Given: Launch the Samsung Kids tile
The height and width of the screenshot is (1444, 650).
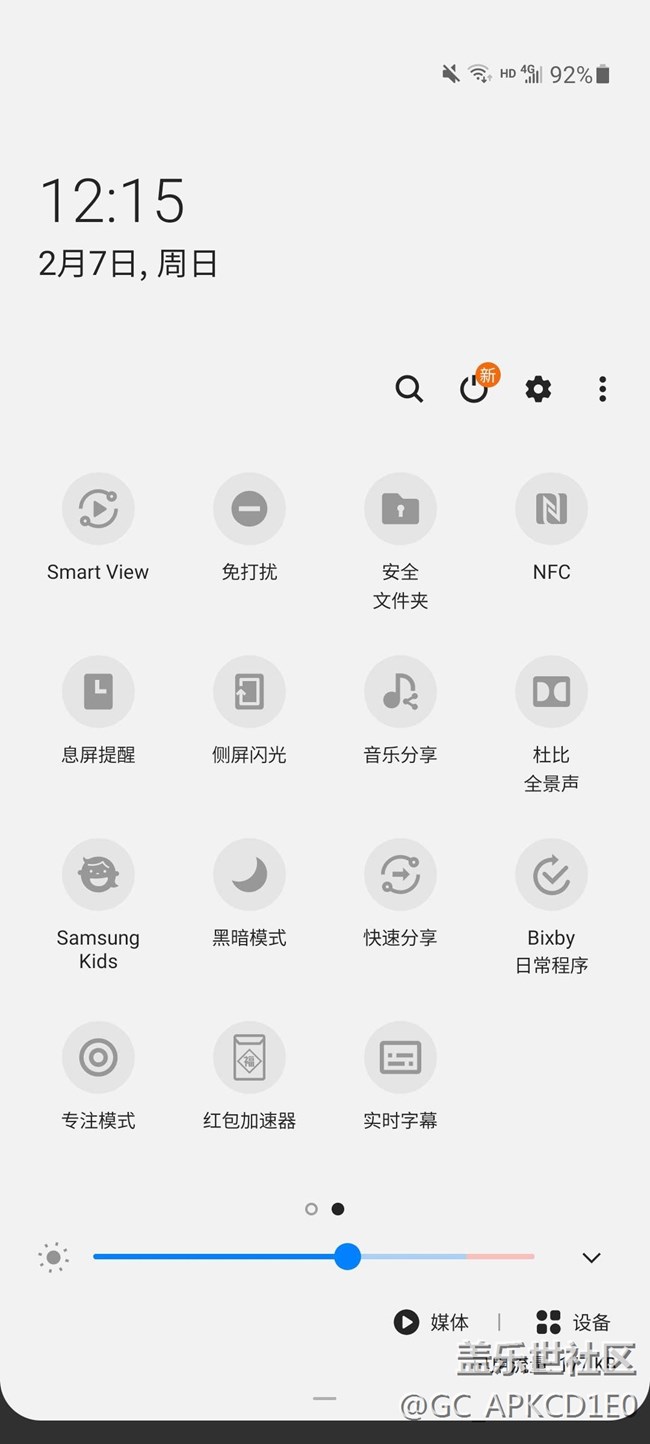Looking at the screenshot, I should click(x=98, y=874).
